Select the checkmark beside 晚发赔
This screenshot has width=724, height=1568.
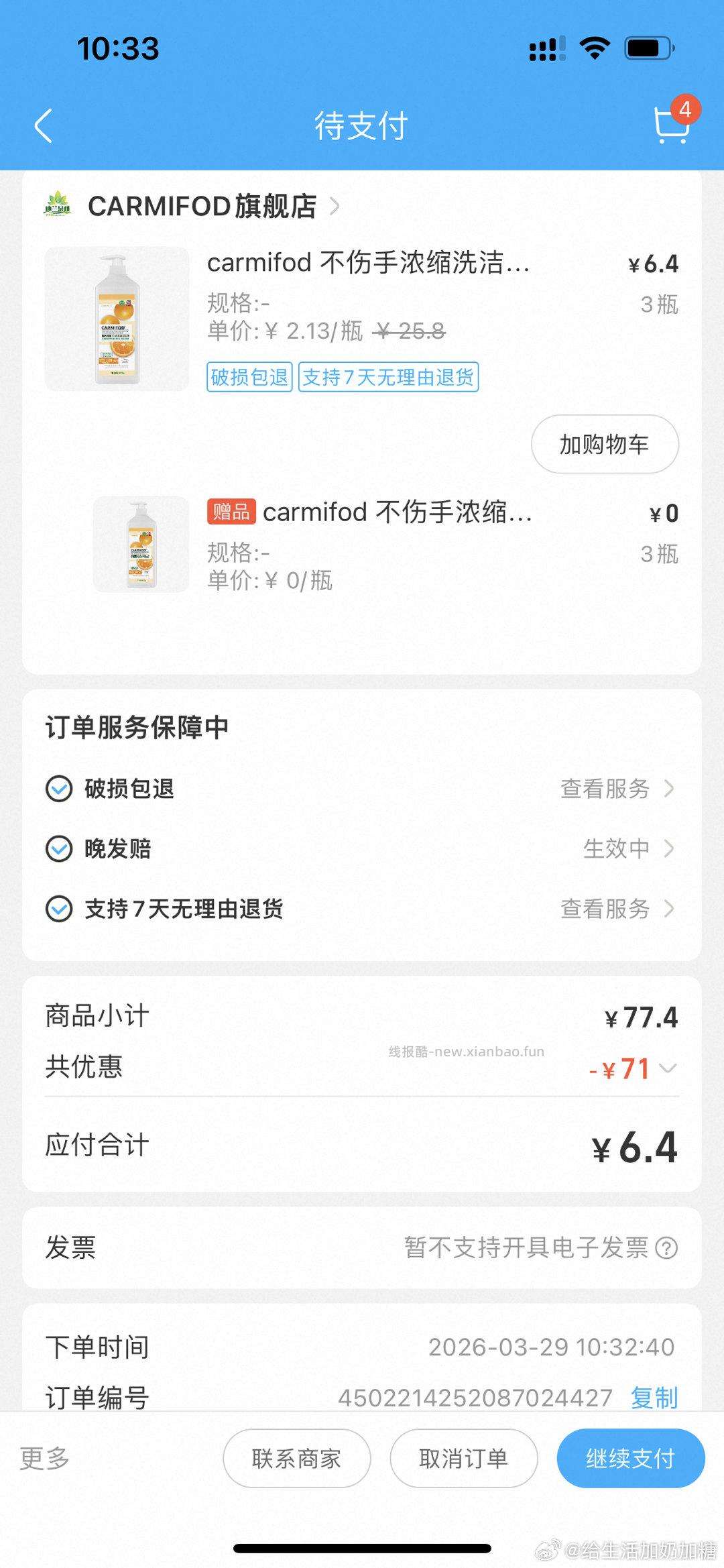(x=60, y=849)
